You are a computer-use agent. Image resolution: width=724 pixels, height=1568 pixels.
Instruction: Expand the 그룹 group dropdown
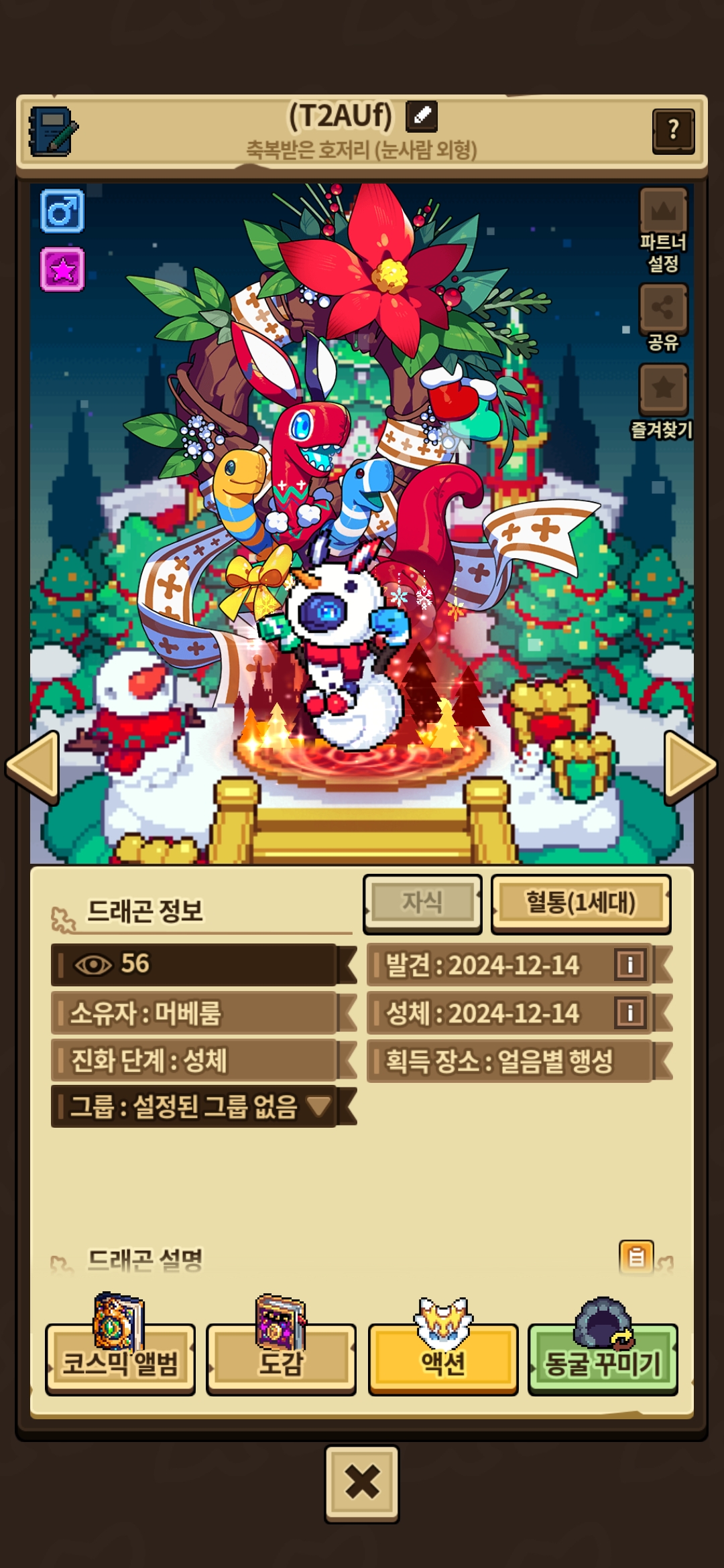click(x=318, y=1106)
